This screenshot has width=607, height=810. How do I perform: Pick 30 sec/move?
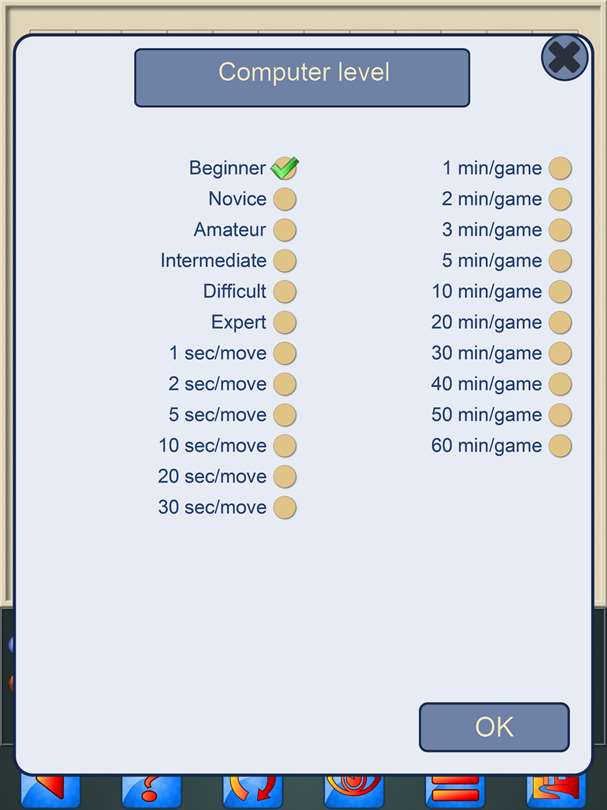285,507
